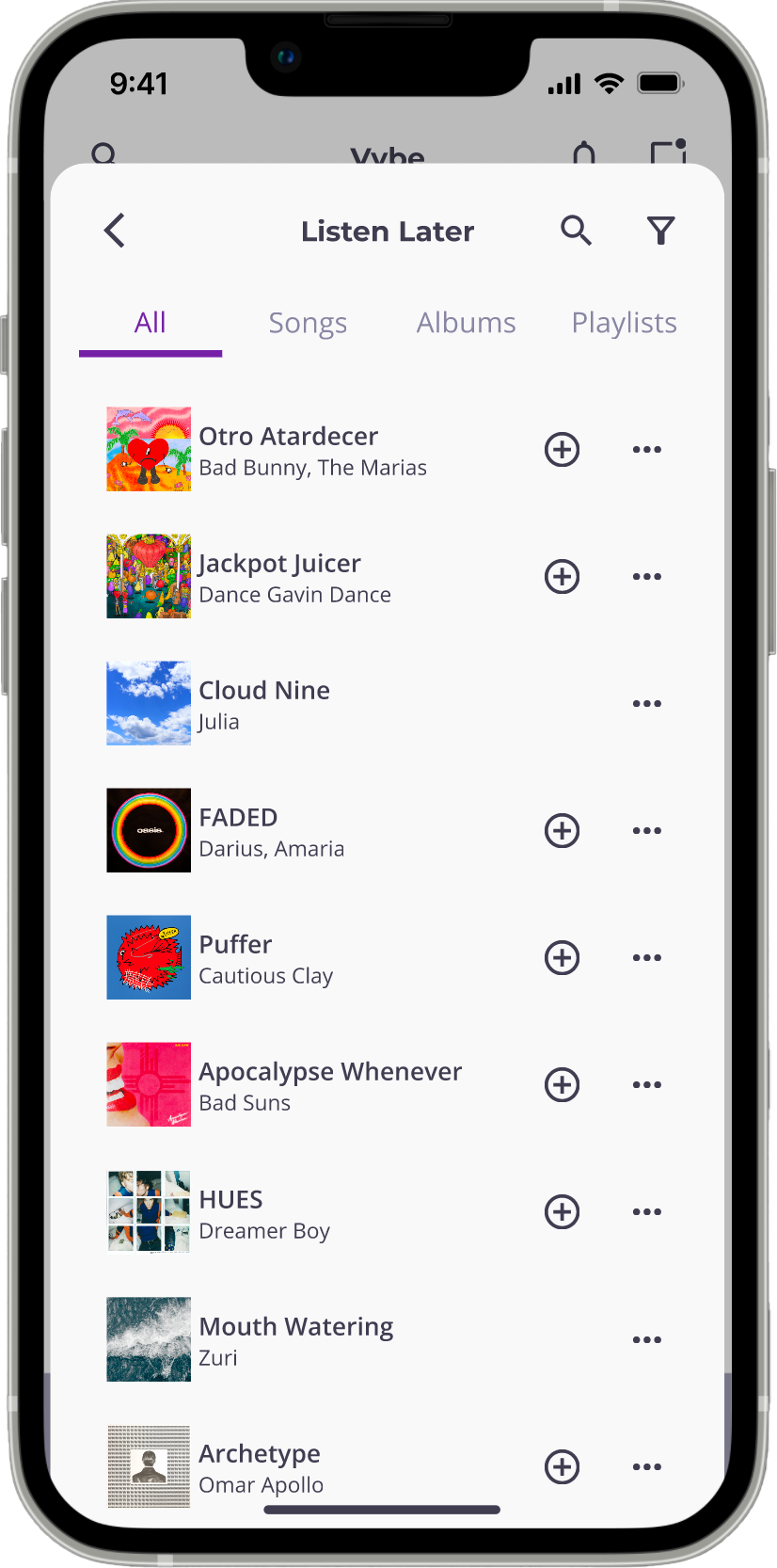
Task: Switch to the Playlists tab
Action: (625, 323)
